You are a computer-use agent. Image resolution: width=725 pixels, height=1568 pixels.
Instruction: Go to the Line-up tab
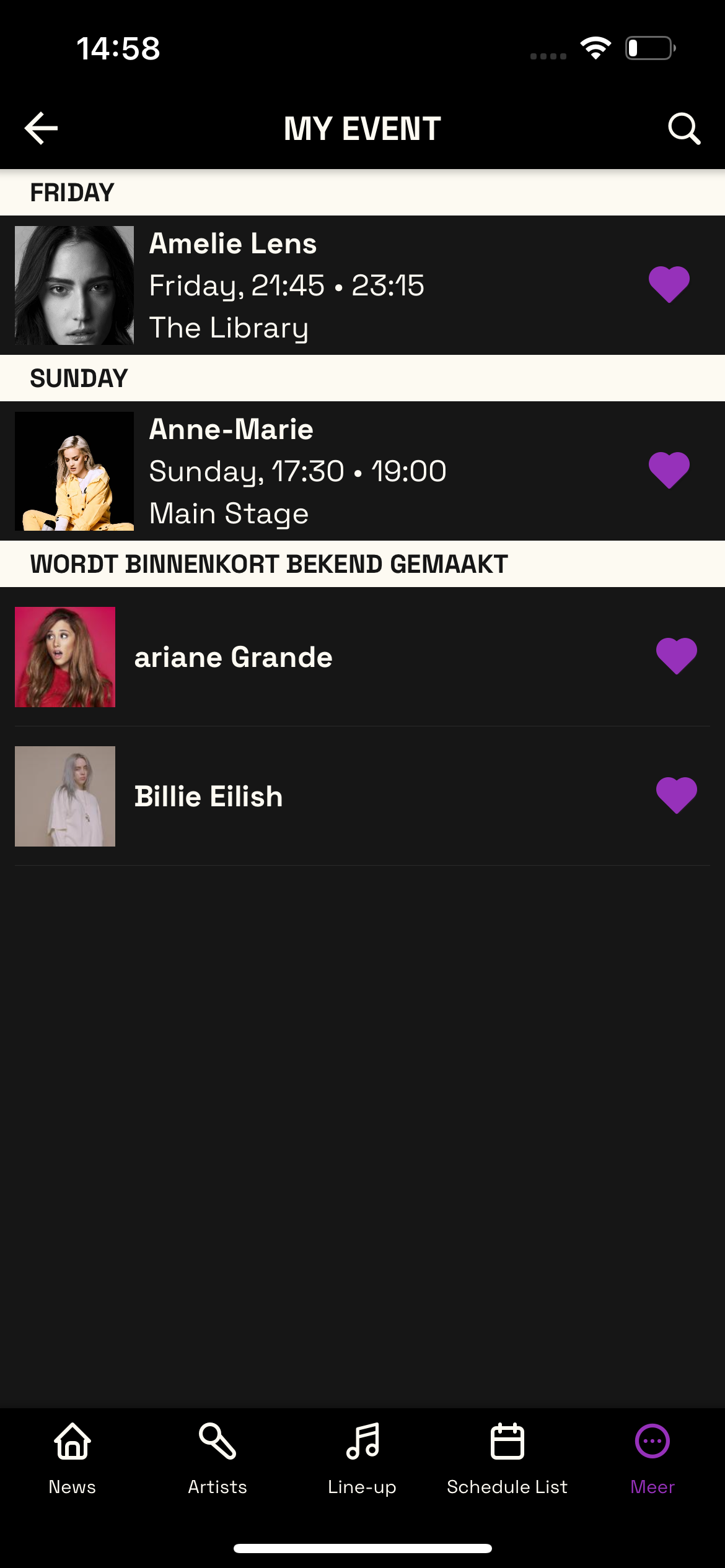click(362, 1458)
